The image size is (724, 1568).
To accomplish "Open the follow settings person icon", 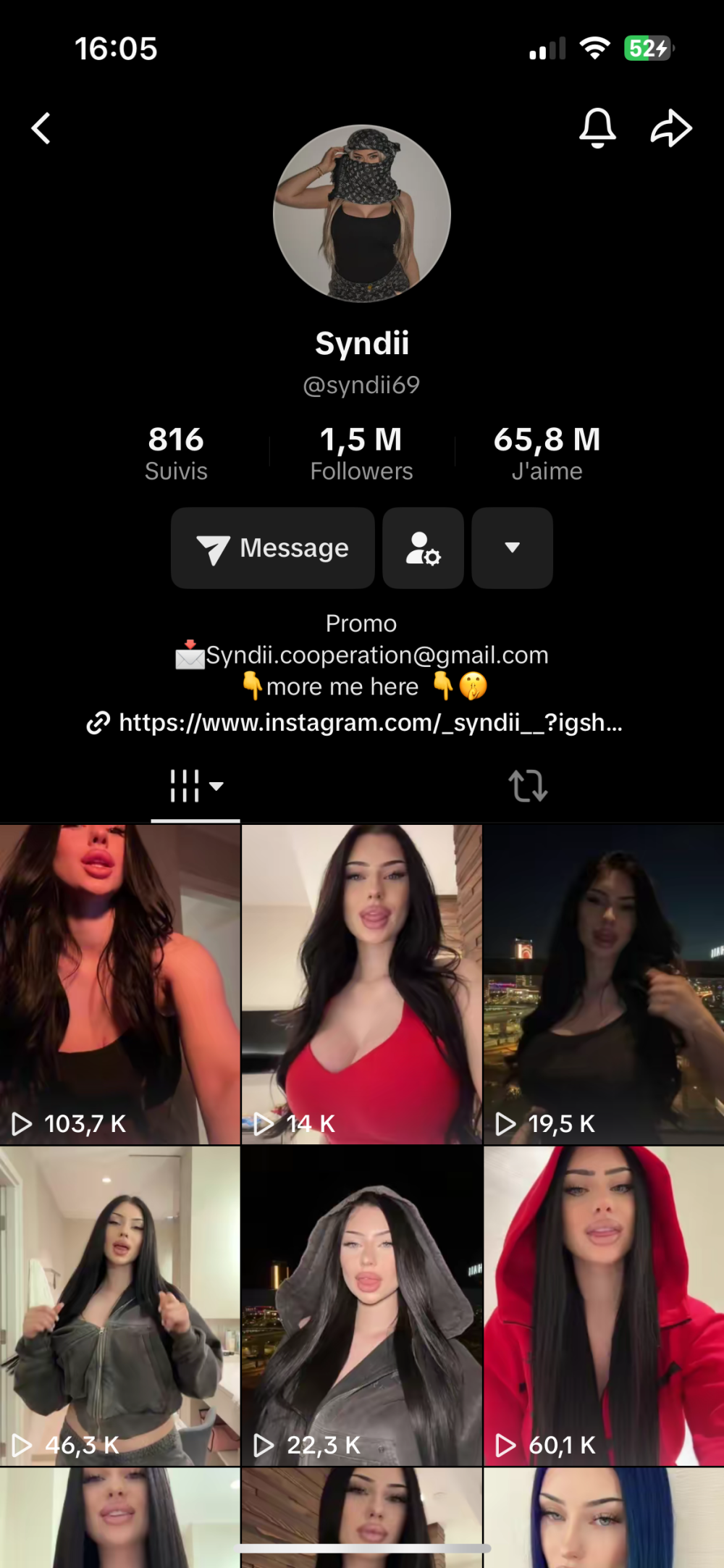I will (423, 548).
